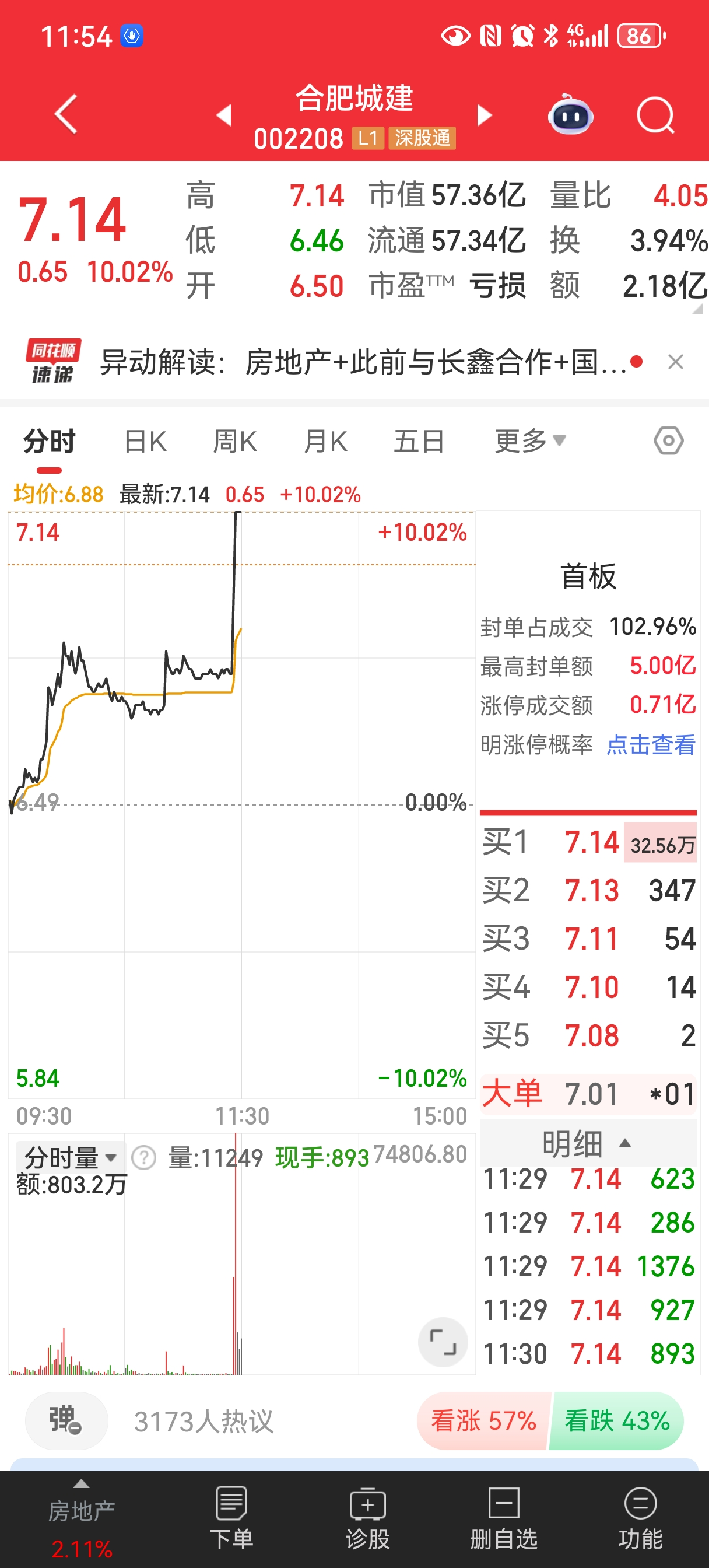Expand the 更多 chart options dropdown

(x=529, y=442)
